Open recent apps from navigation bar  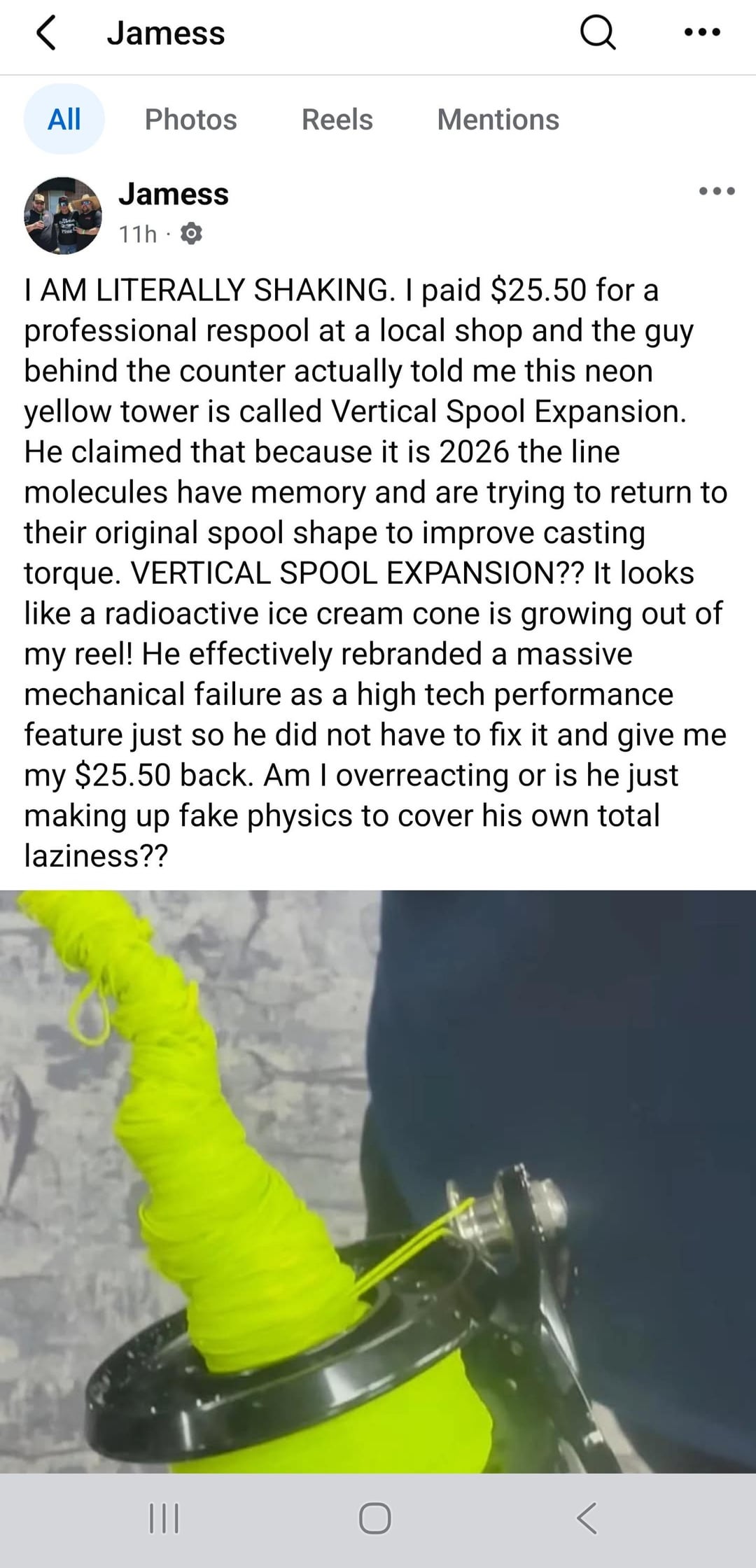point(164,1518)
